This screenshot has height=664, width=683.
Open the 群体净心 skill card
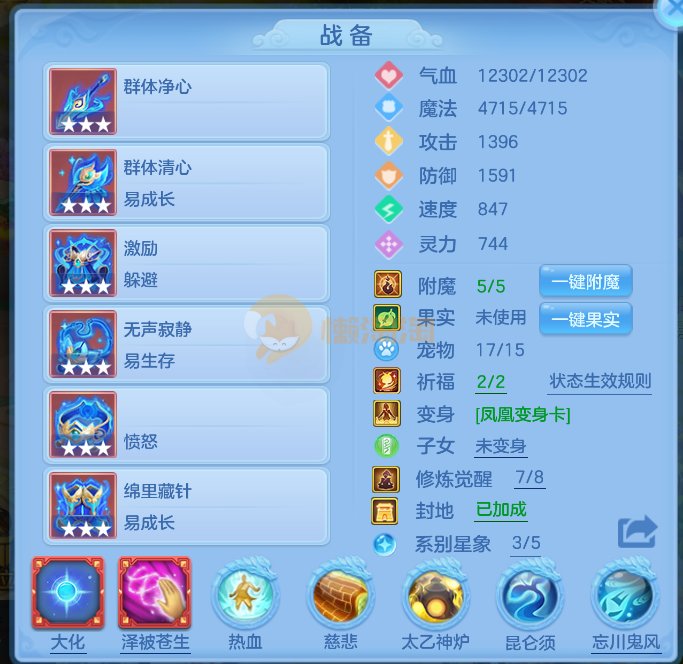tap(187, 101)
